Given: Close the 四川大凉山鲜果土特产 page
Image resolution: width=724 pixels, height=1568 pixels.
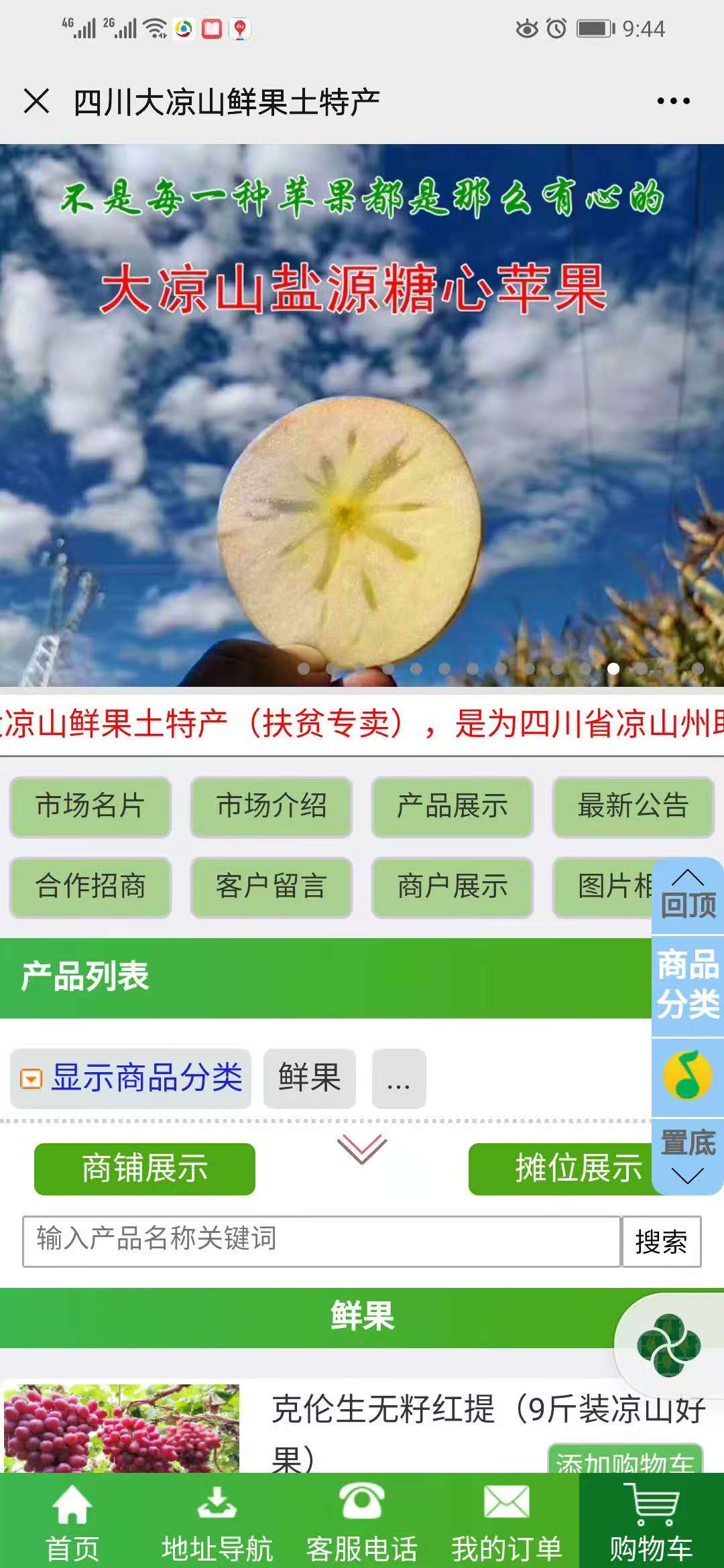Looking at the screenshot, I should coord(36,102).
